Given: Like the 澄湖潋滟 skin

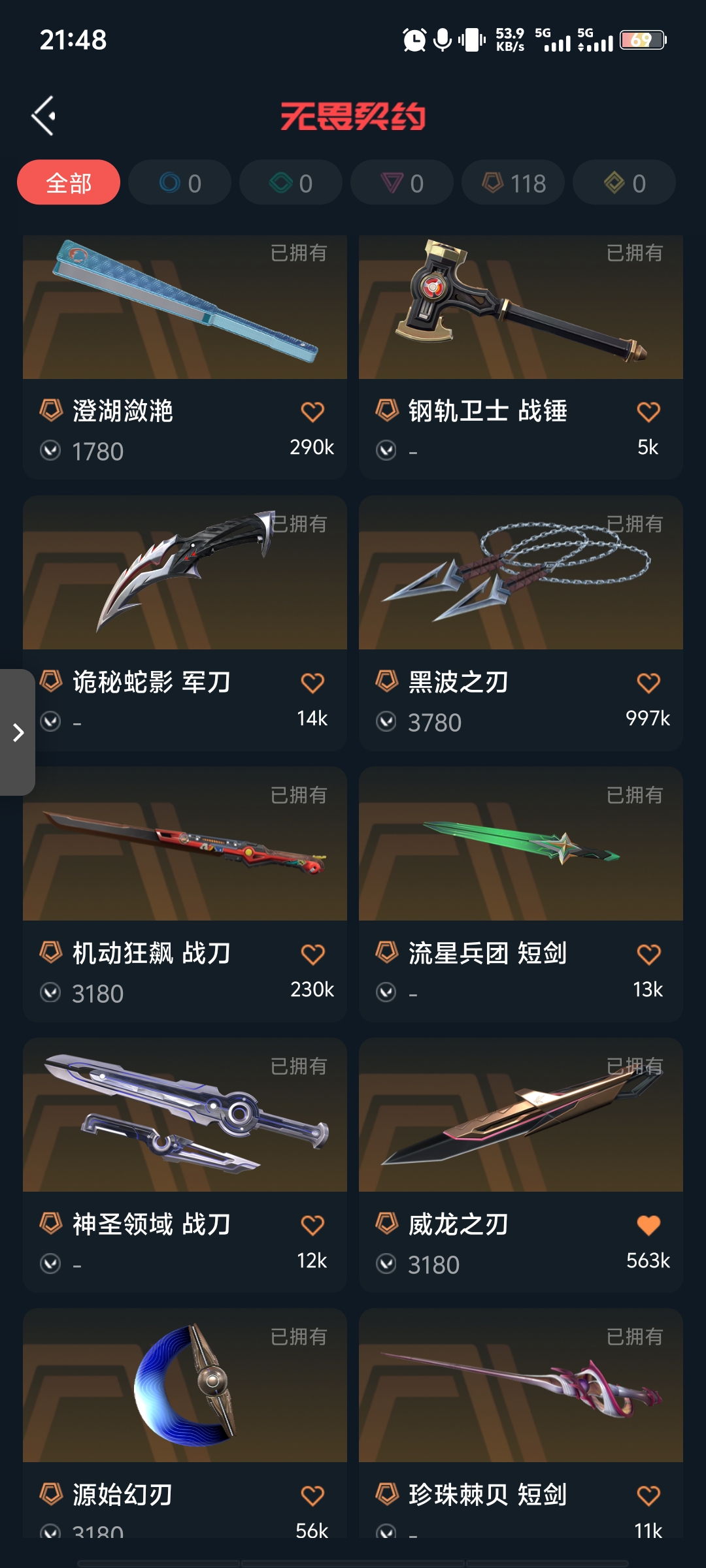Looking at the screenshot, I should (312, 412).
